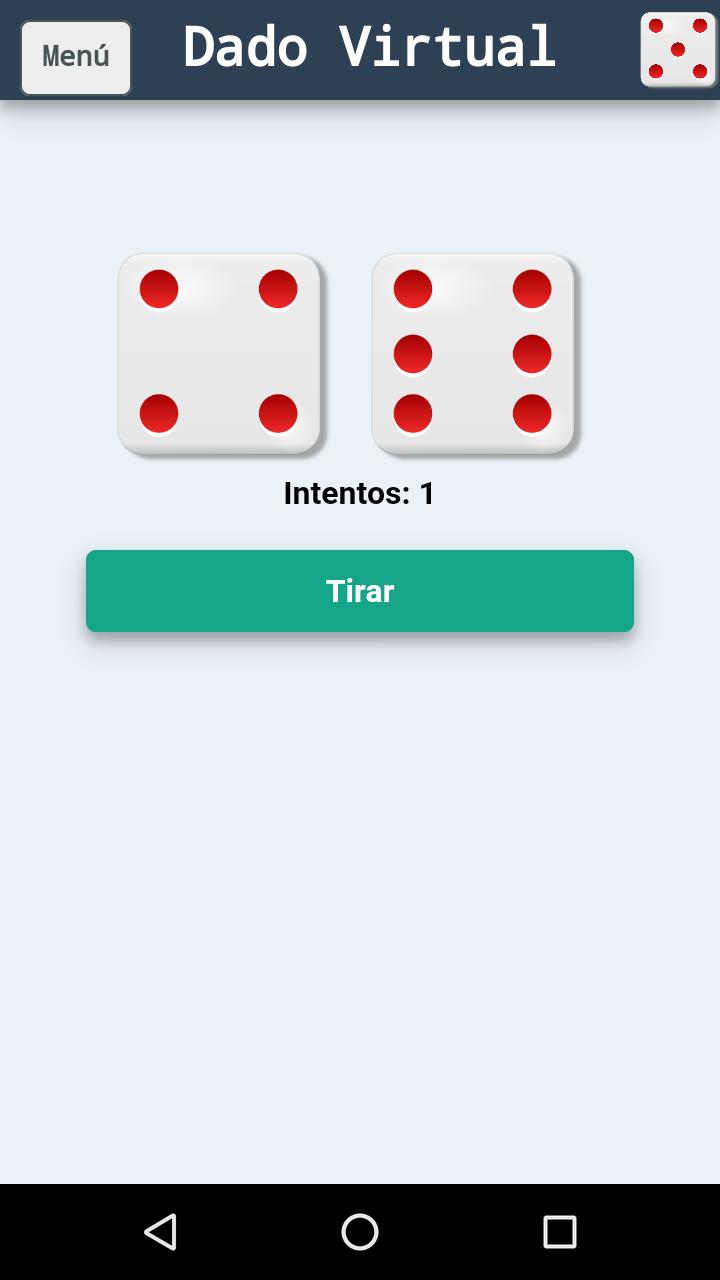The width and height of the screenshot is (720, 1280).
Task: Click Menú in the top left corner
Action: point(75,57)
